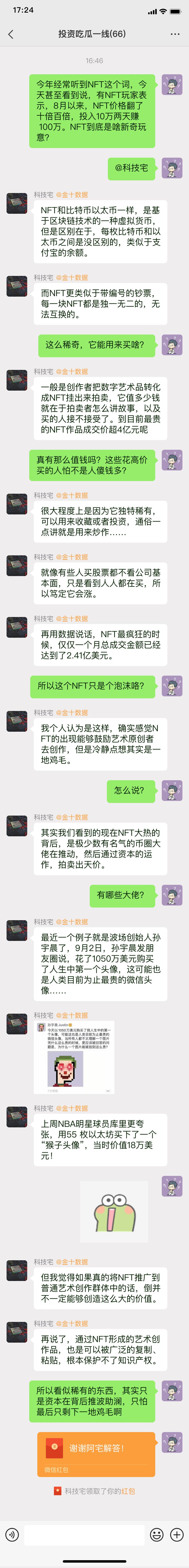Open the emoji sticker panel
Viewport: 189px width, 1568px height.
pyautogui.click(x=157, y=1534)
